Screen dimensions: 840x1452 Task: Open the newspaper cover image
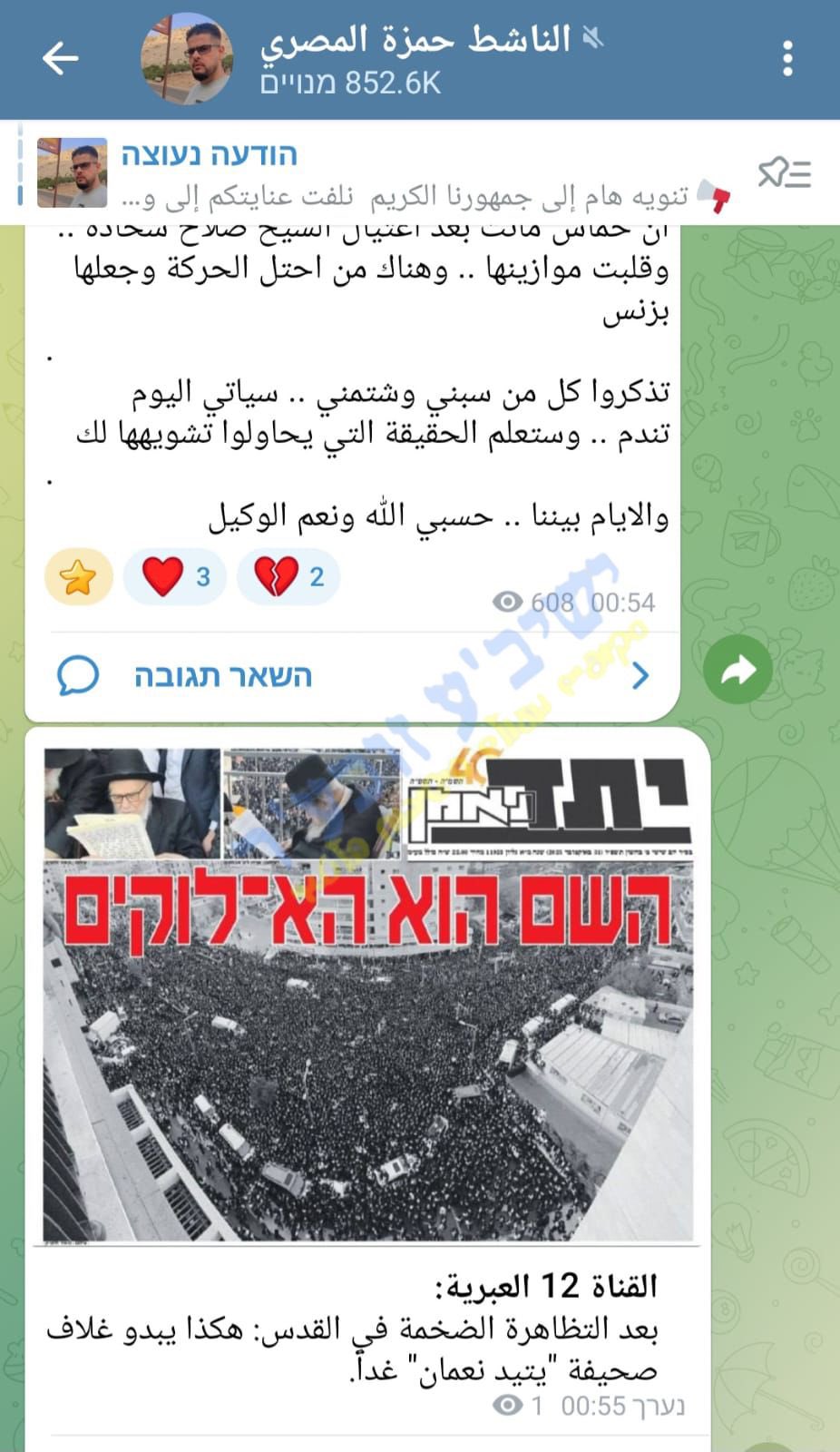coord(367,994)
